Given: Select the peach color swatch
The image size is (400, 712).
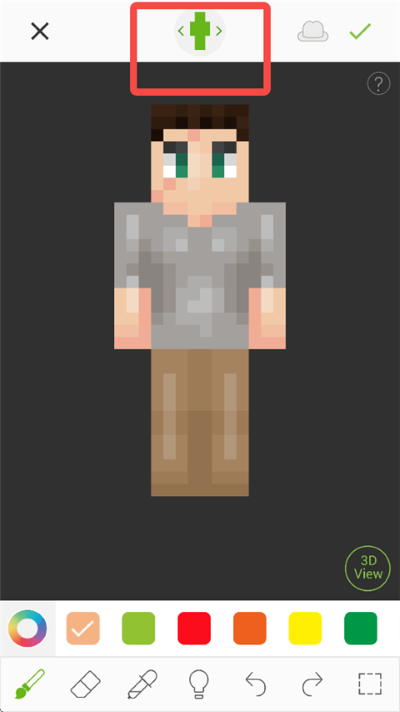Looking at the screenshot, I should coord(83,628).
